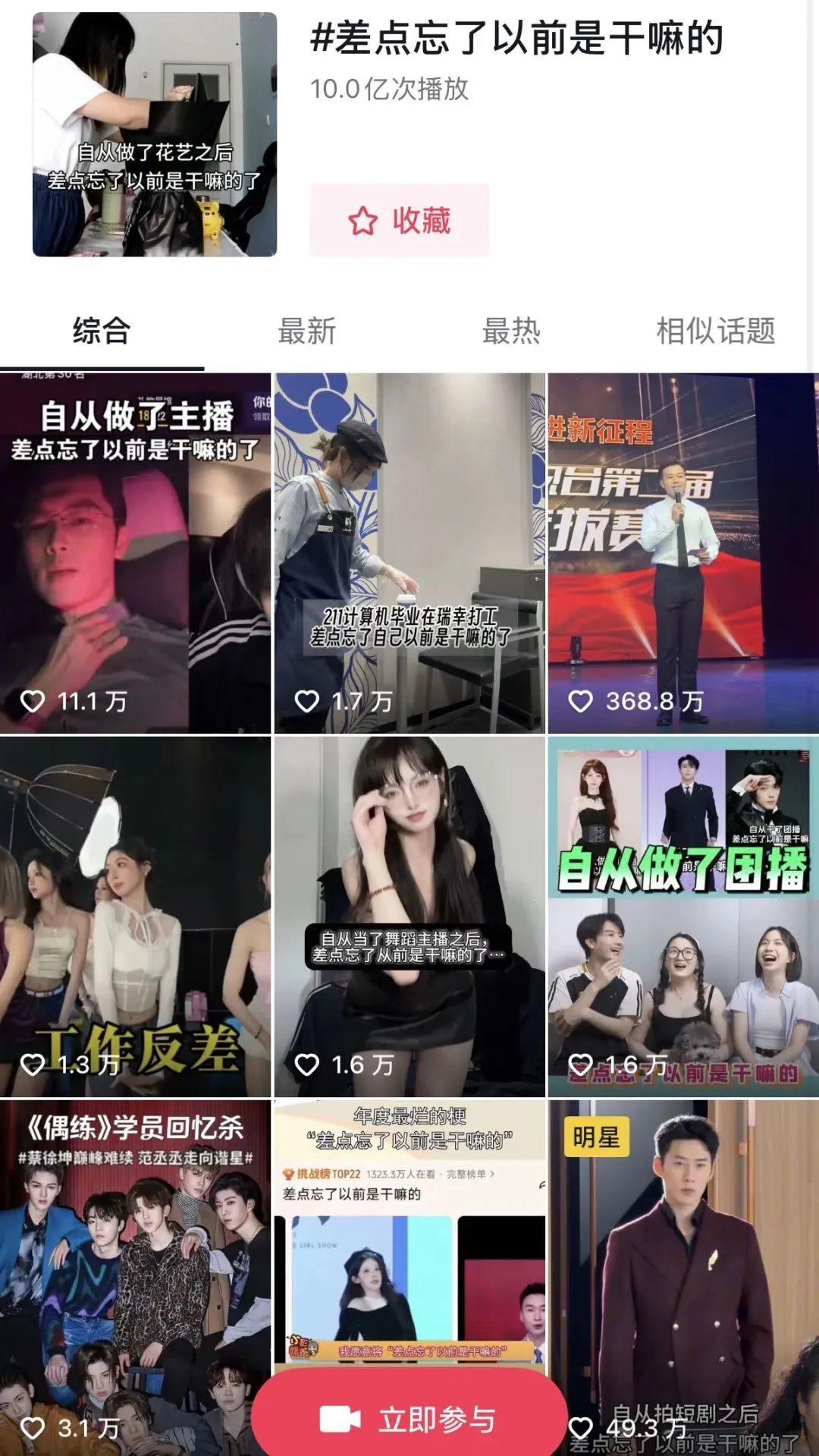Tap 立即参与 to join the challenge
Image resolution: width=819 pixels, height=1456 pixels.
(x=409, y=1419)
